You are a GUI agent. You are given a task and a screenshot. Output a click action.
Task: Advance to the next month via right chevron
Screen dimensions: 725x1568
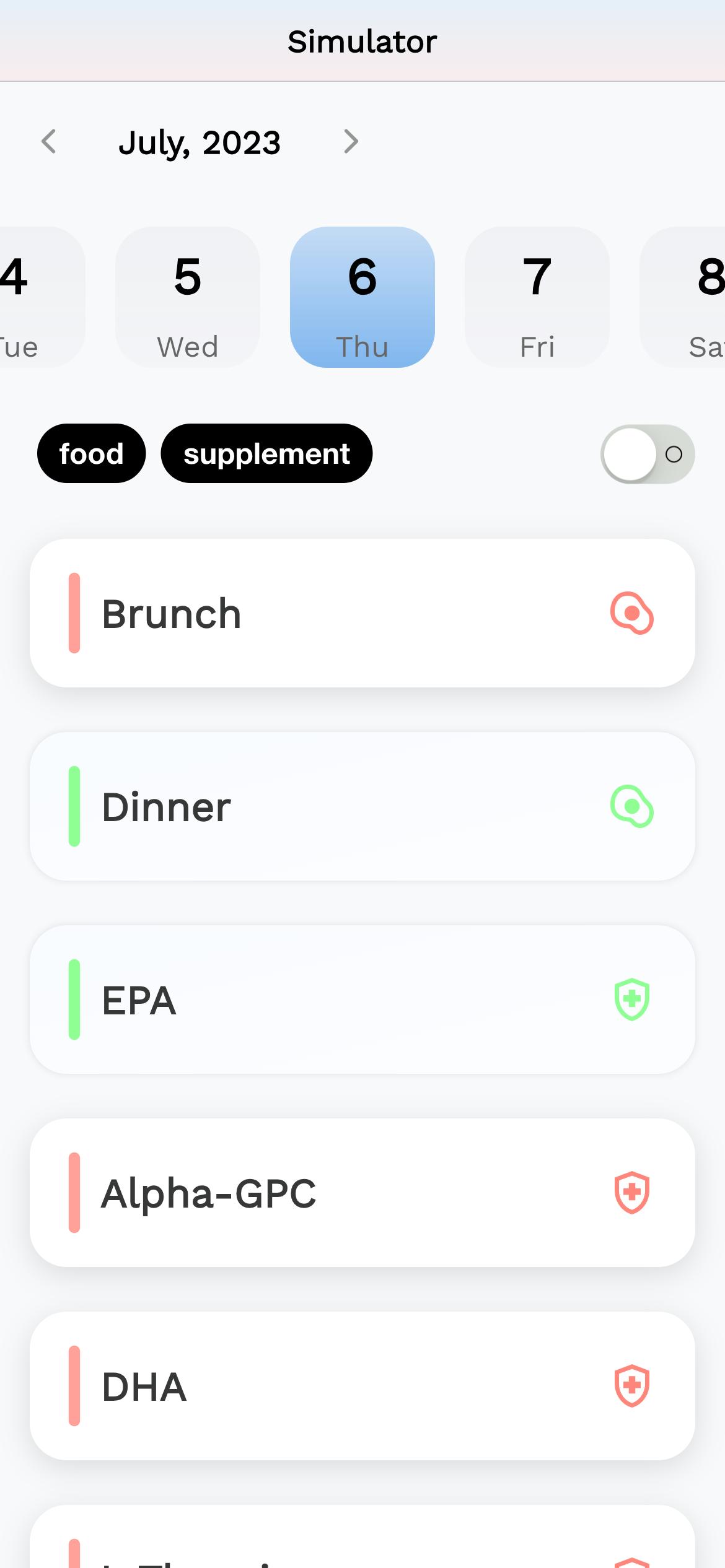click(x=351, y=142)
